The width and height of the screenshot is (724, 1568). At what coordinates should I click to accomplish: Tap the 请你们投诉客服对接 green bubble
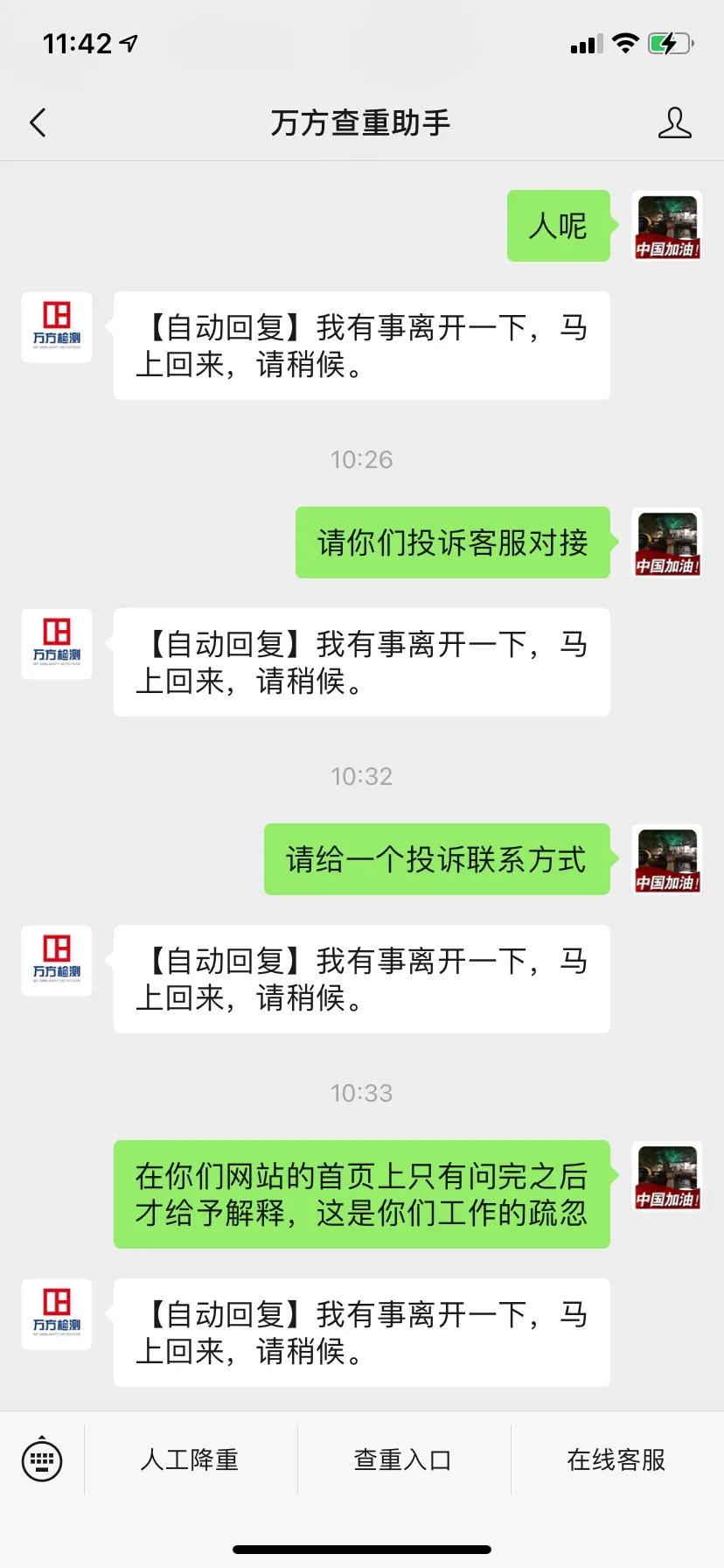452,542
